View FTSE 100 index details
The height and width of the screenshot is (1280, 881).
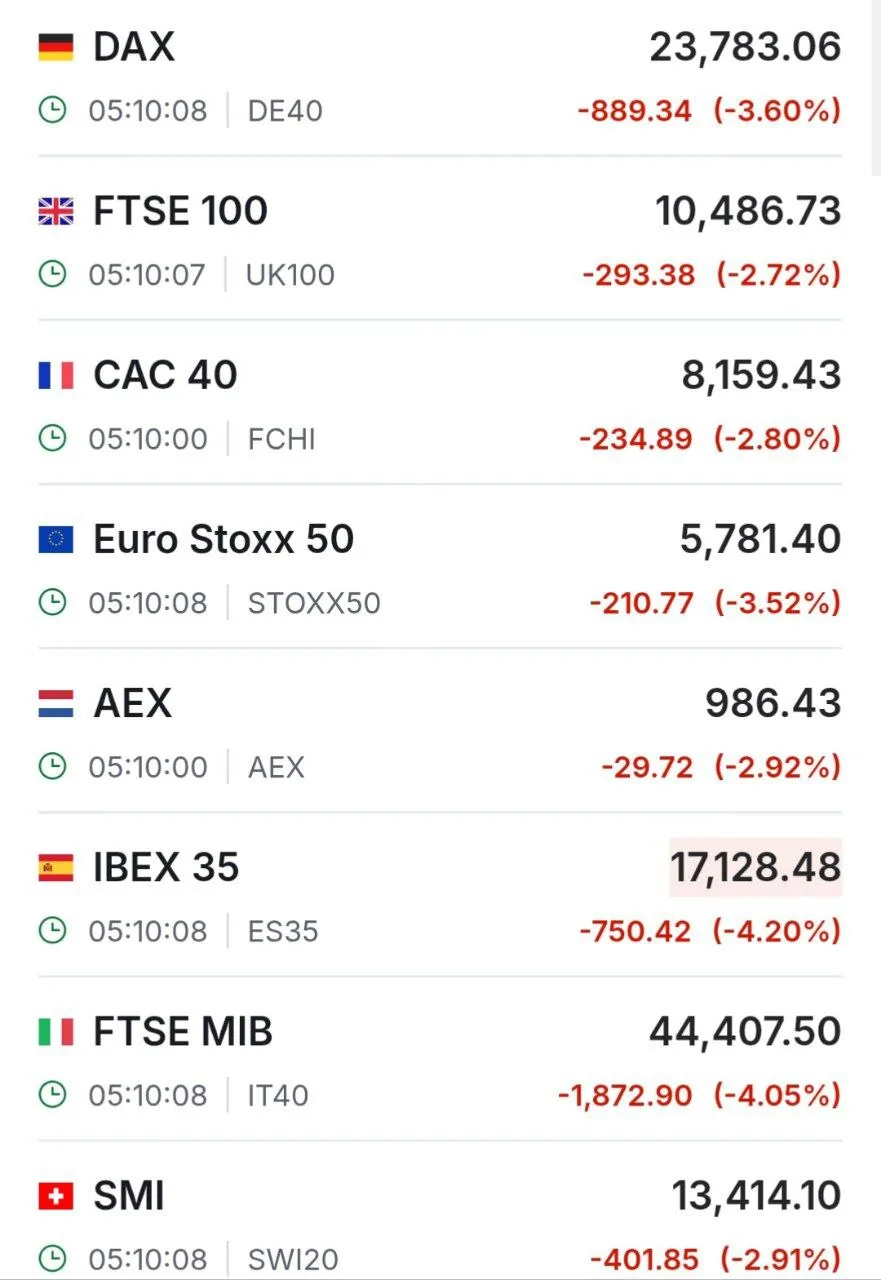[x=180, y=212]
